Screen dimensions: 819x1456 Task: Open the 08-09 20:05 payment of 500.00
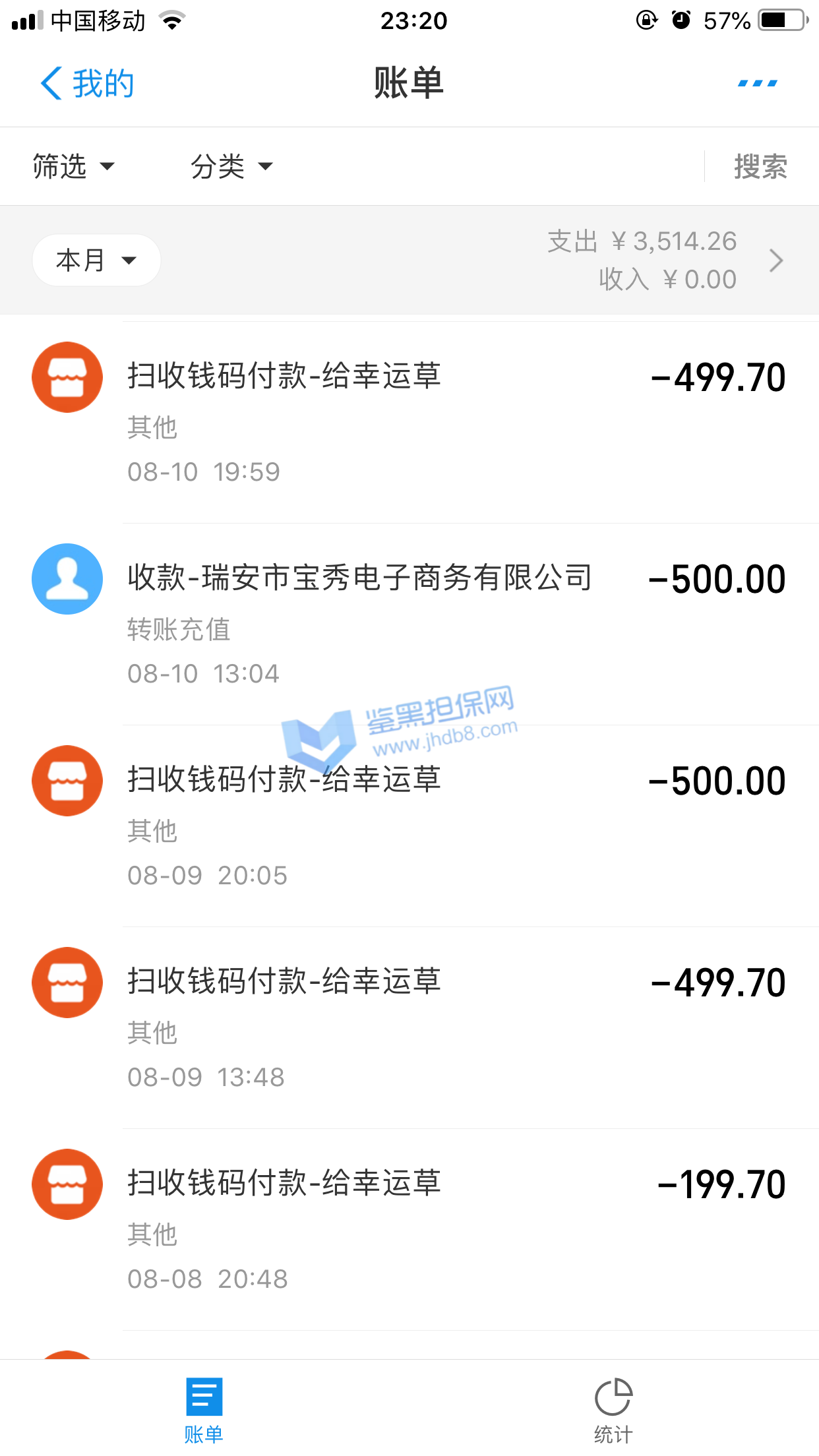click(x=409, y=826)
